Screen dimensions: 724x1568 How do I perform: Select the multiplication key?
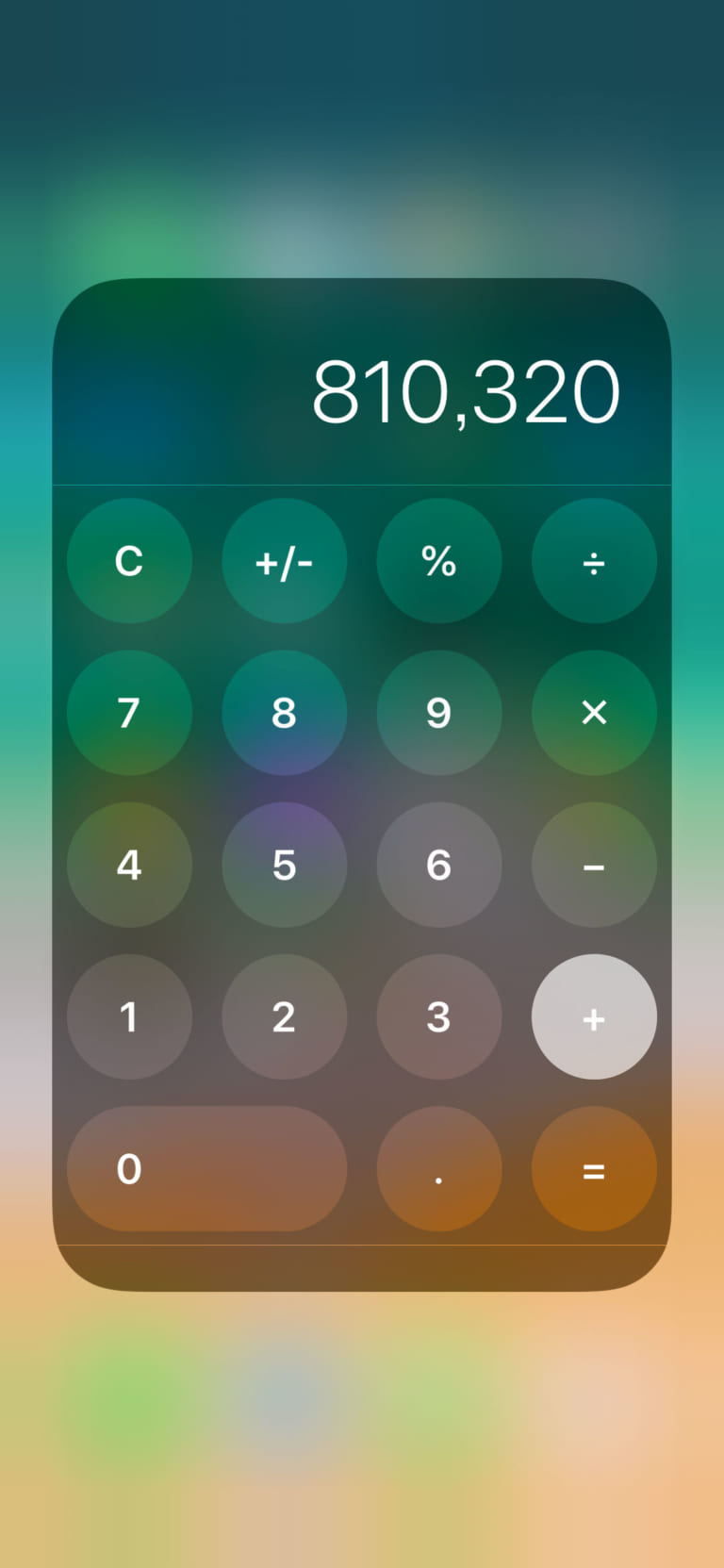pyautogui.click(x=594, y=713)
